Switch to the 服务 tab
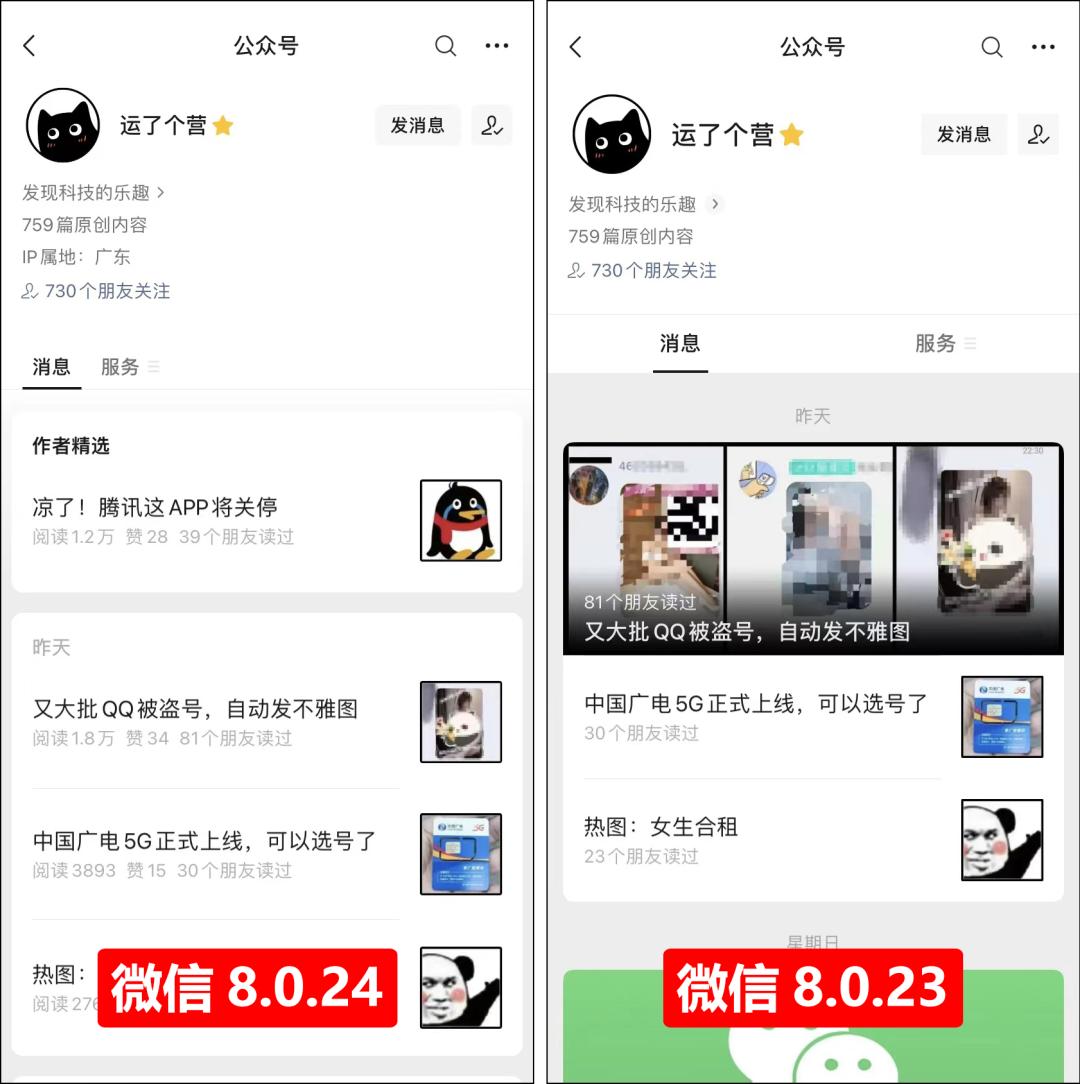This screenshot has width=1080, height=1084. point(119,366)
